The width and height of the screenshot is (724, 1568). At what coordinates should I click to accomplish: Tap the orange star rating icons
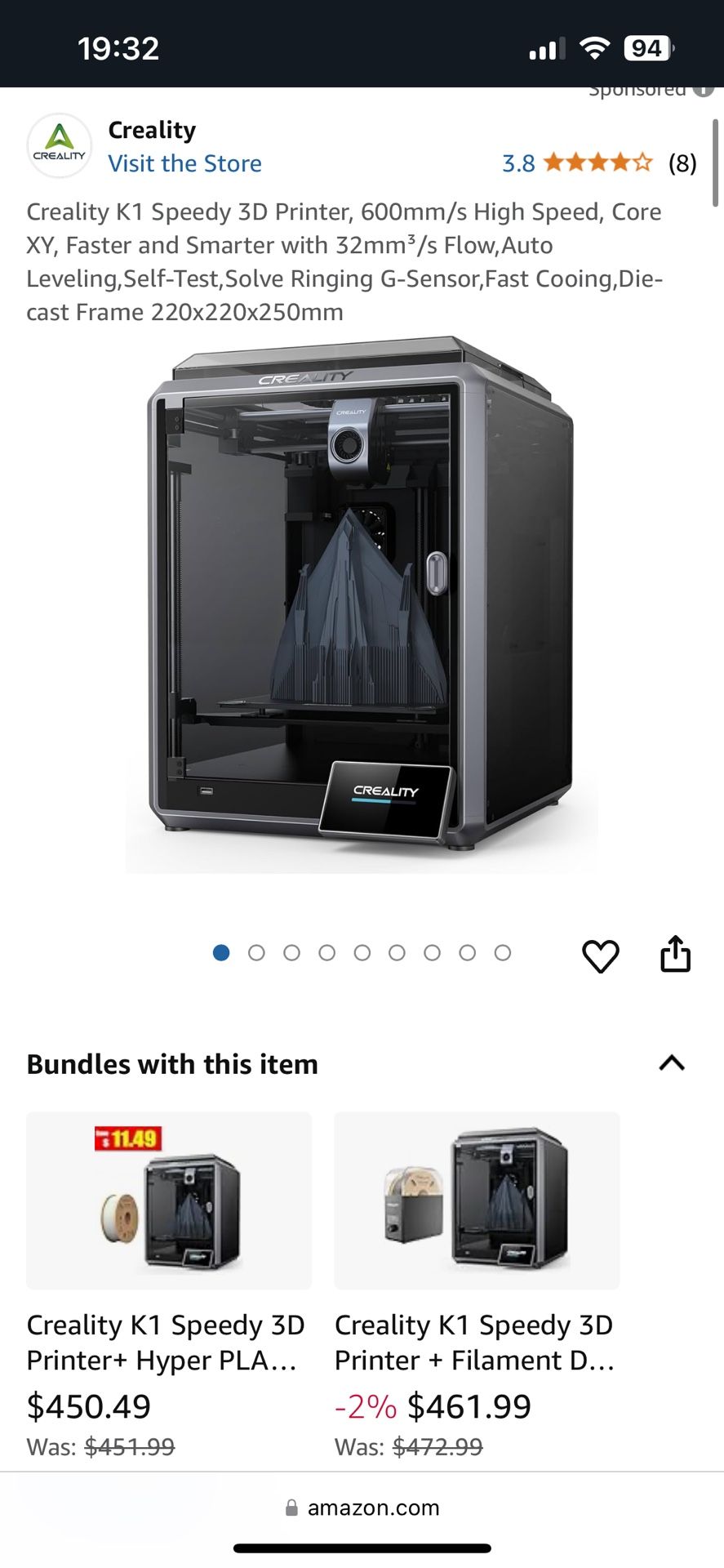595,163
